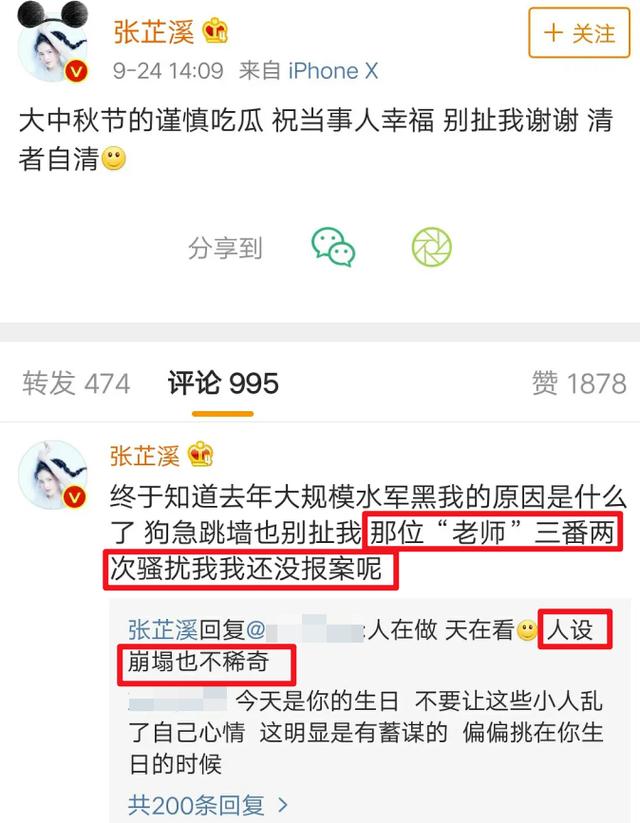This screenshot has height=823, width=640.
Task: Switch to the 转发 474 tab
Action: point(76,383)
